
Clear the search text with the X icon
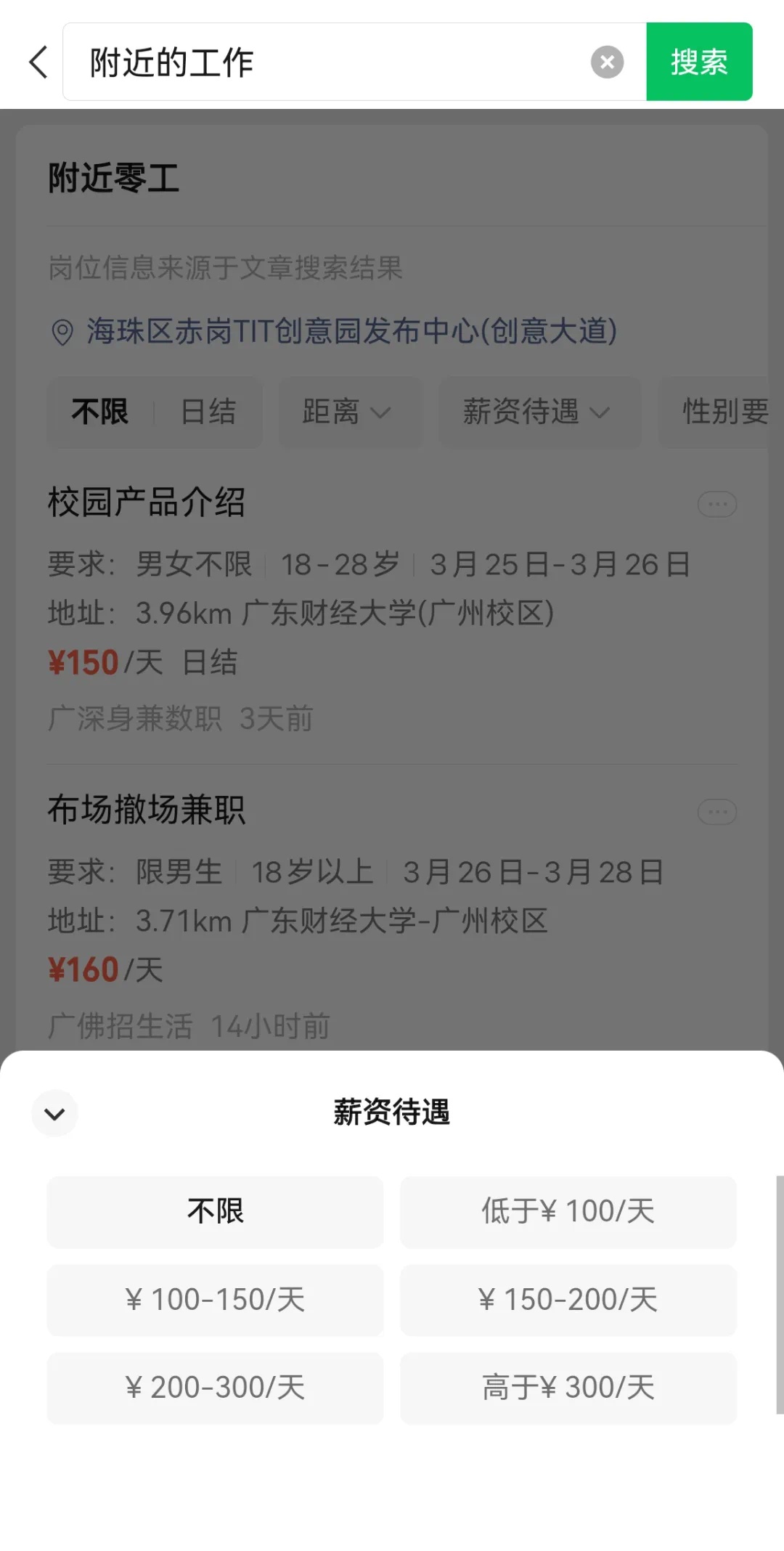607,62
